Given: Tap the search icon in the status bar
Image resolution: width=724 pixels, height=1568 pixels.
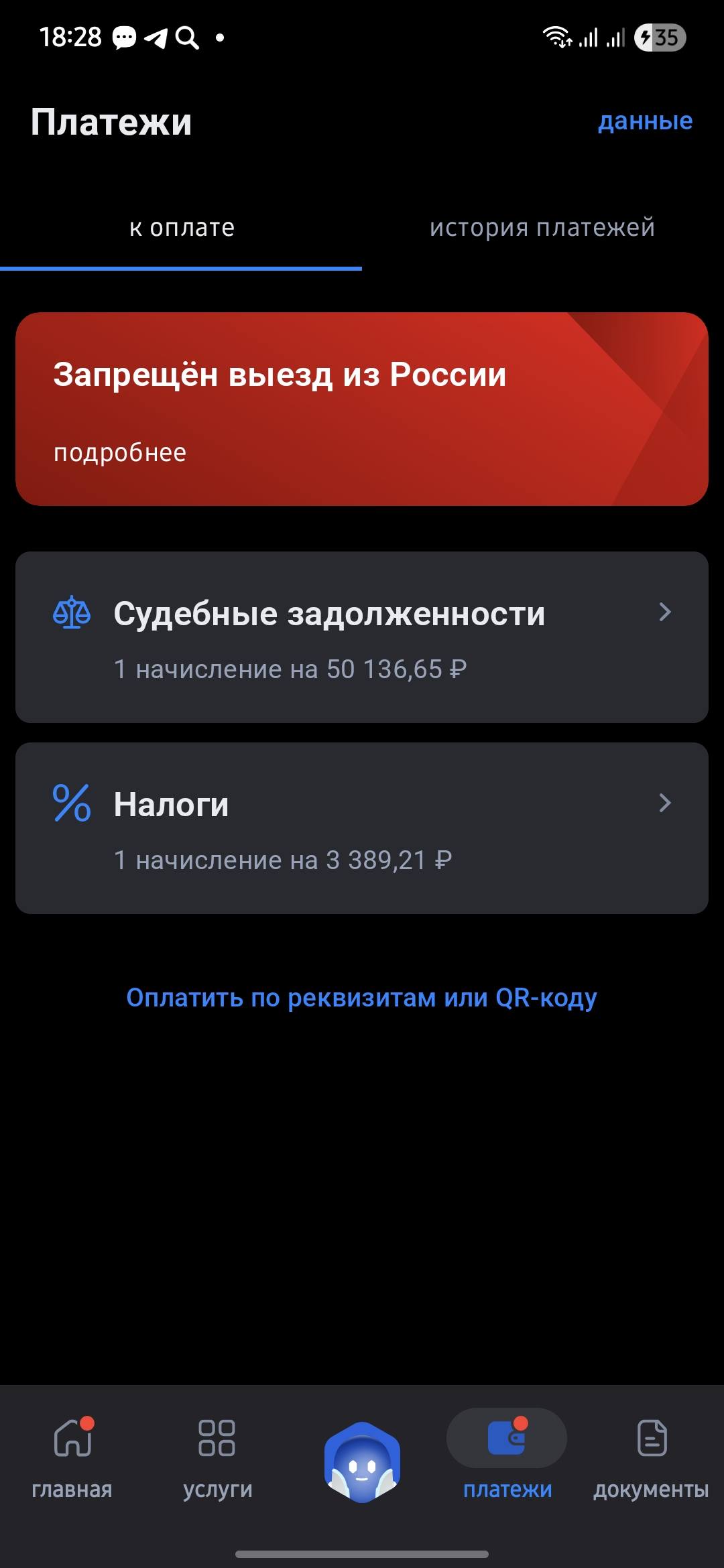Looking at the screenshot, I should pos(188,37).
